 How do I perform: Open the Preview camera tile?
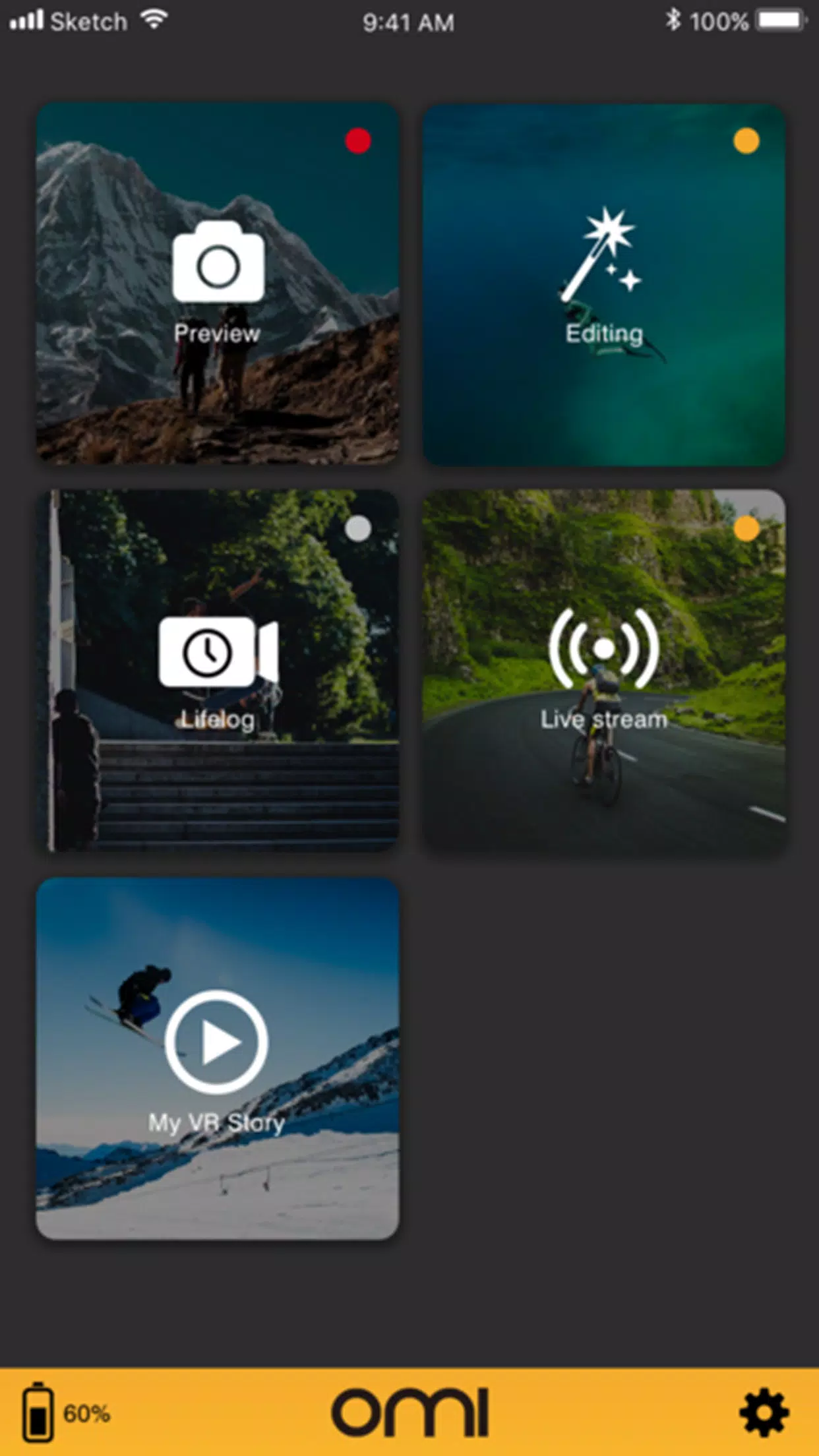pos(218,284)
